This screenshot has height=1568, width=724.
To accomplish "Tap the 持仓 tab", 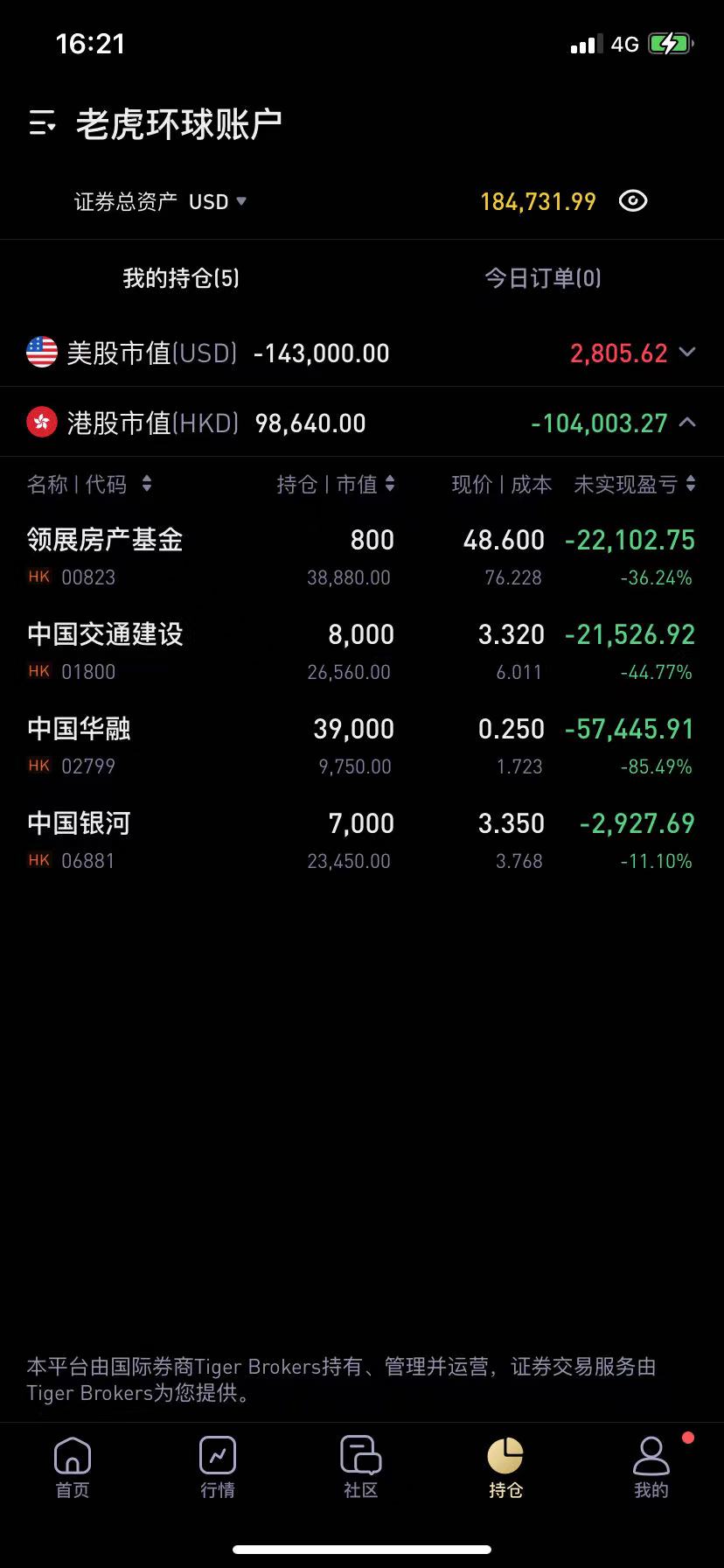I will (505, 1467).
